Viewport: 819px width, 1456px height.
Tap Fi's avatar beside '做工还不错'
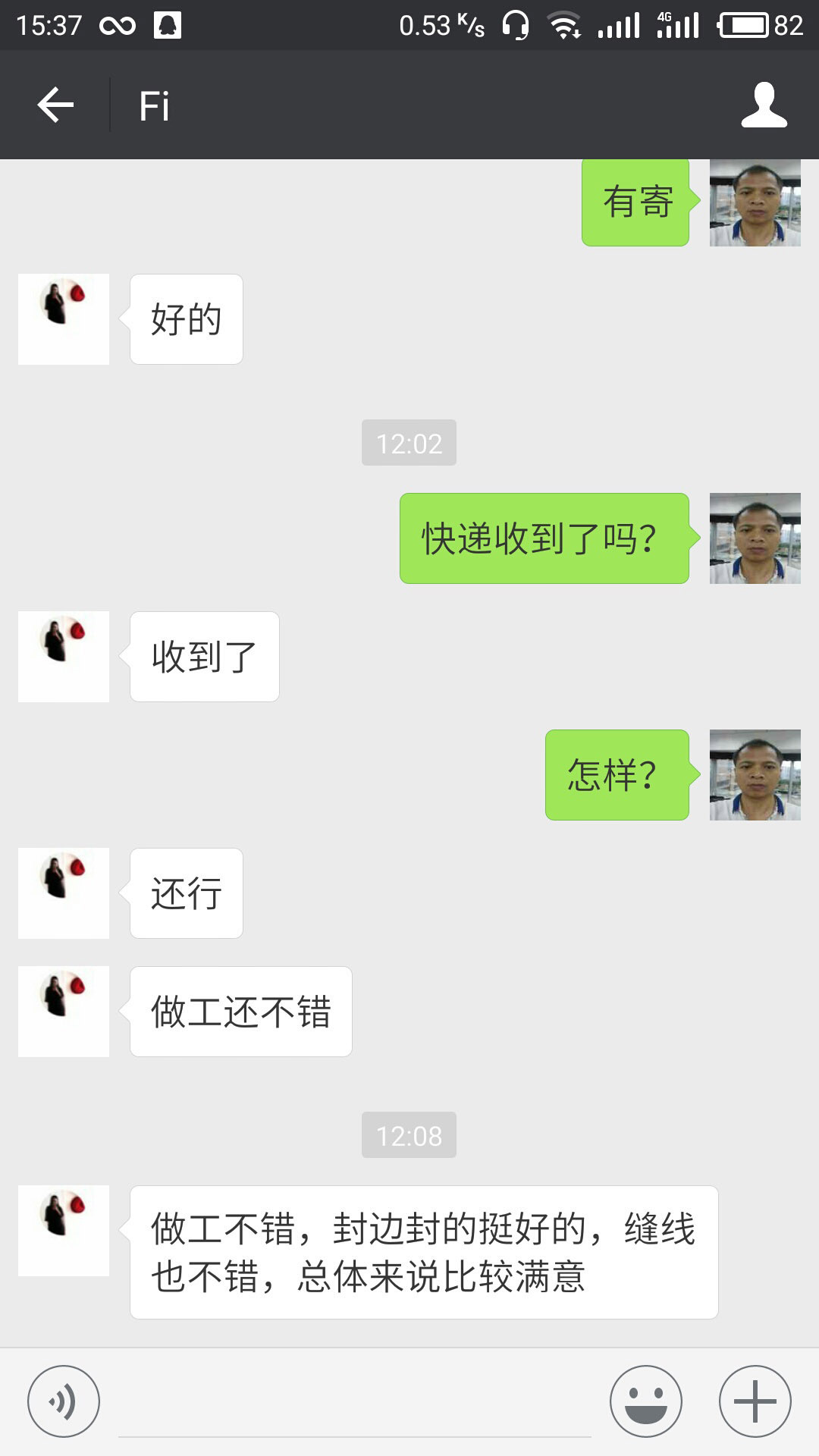point(63,1012)
